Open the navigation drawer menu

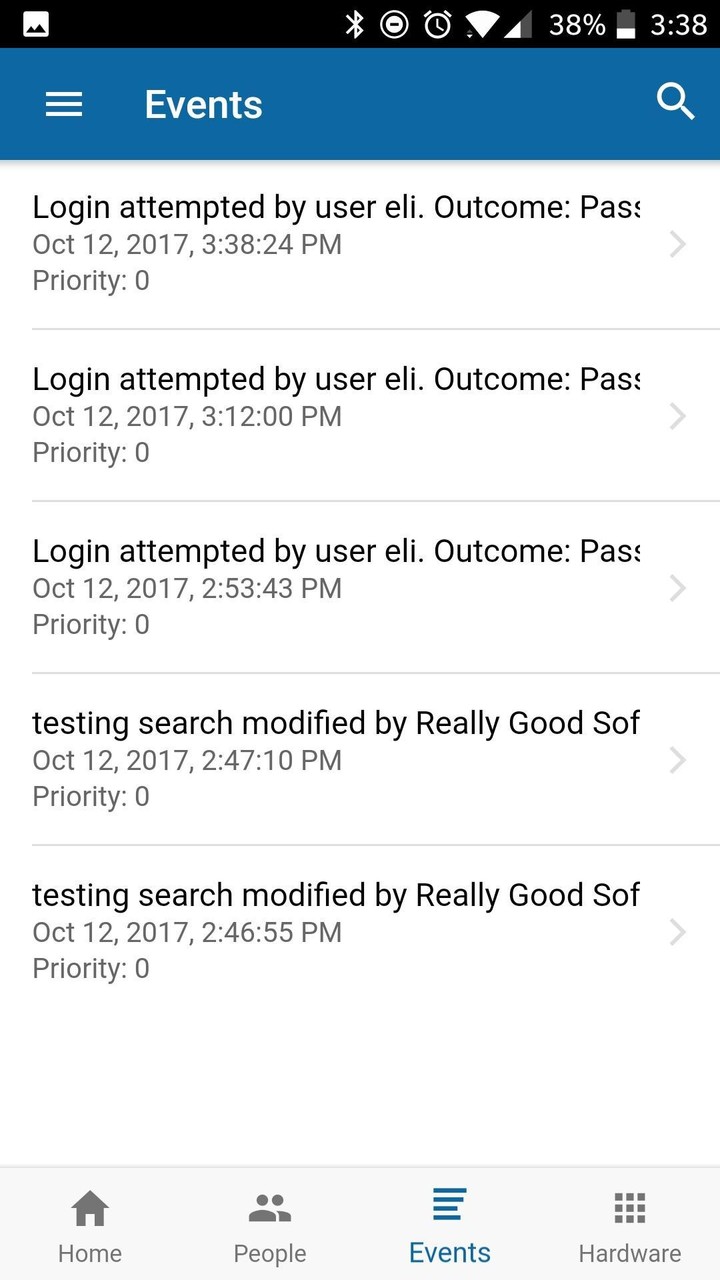[x=63, y=103]
